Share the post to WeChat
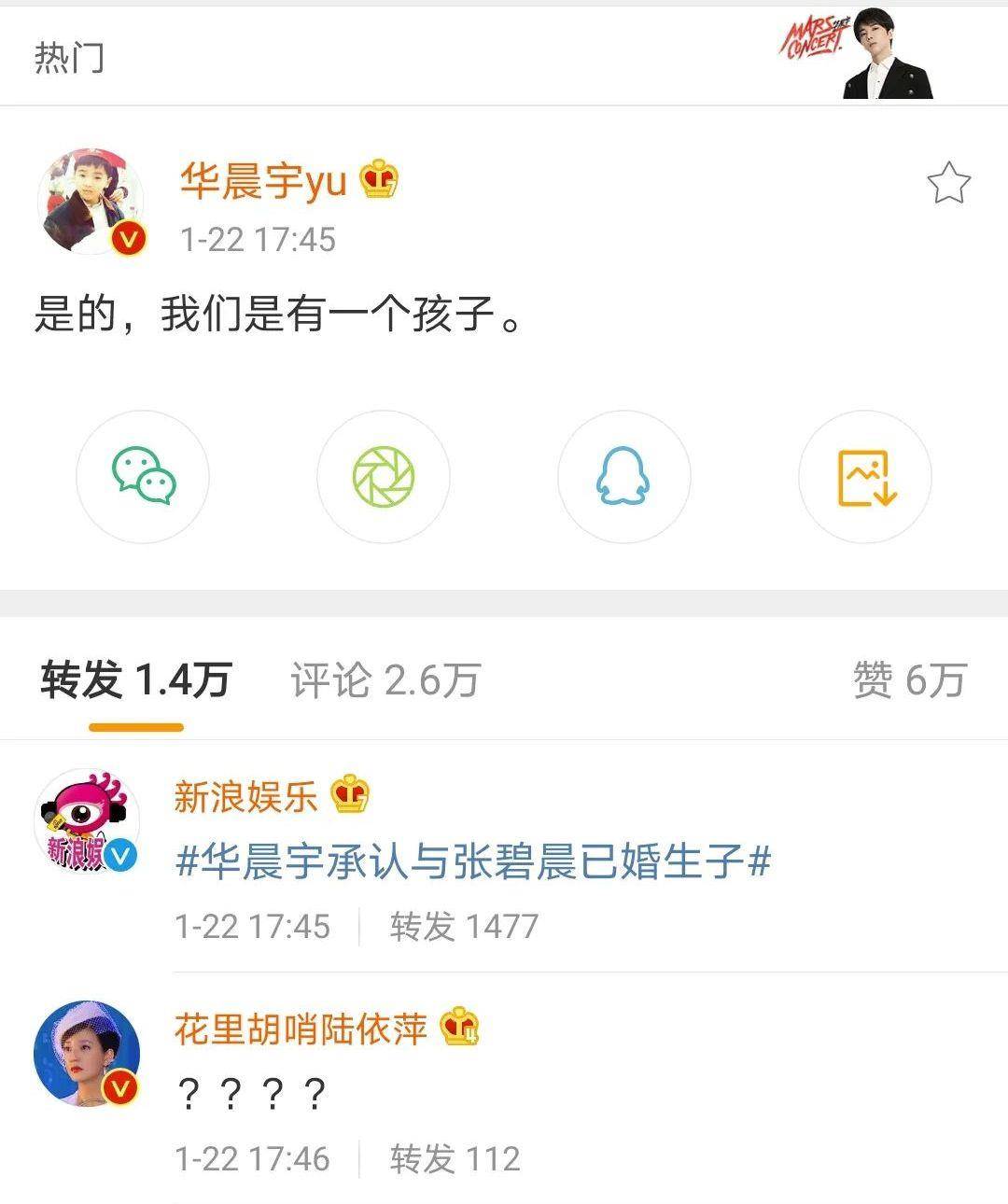 coord(143,477)
